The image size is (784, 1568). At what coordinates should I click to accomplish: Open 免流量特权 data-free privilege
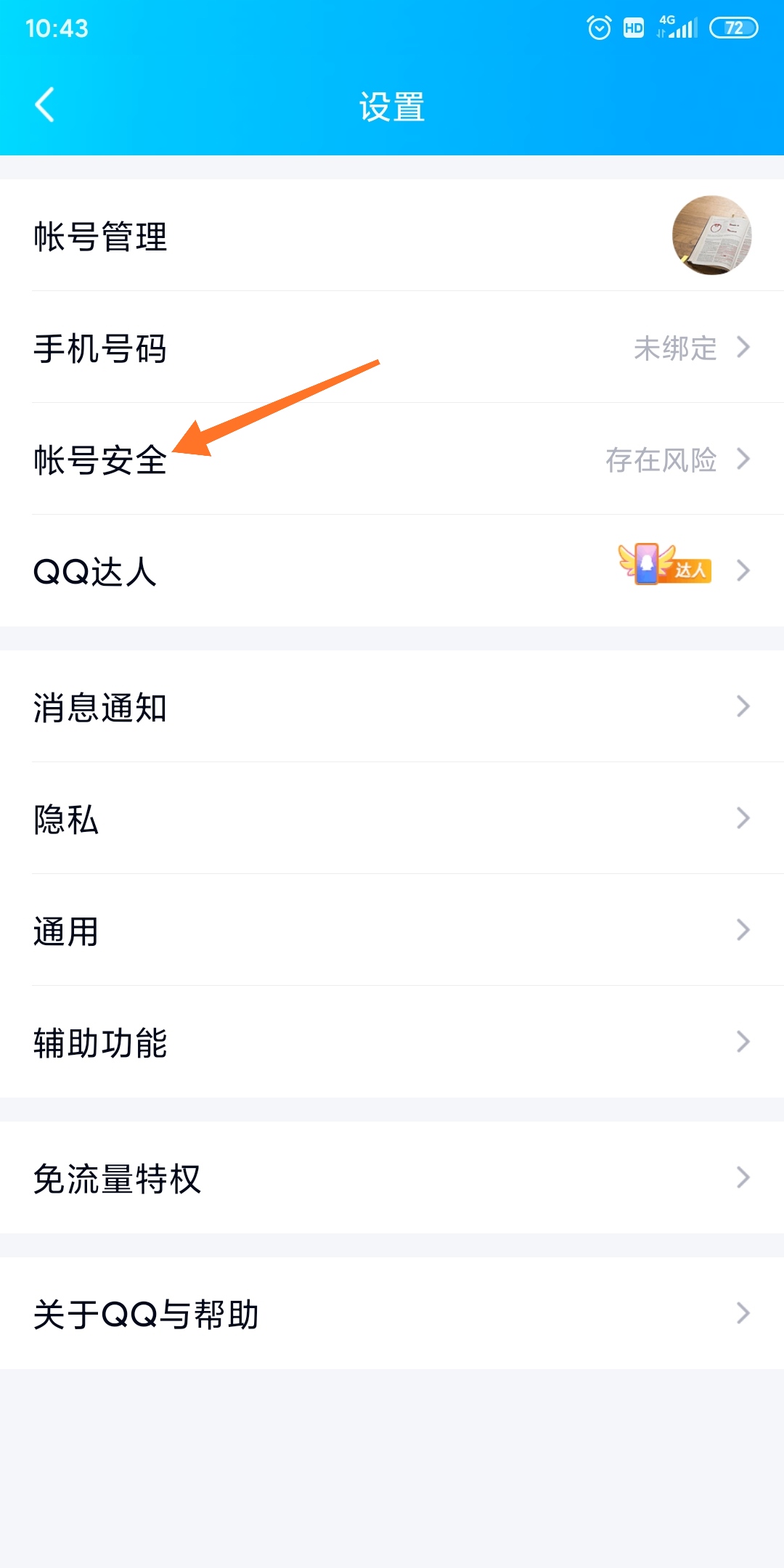tap(392, 1177)
